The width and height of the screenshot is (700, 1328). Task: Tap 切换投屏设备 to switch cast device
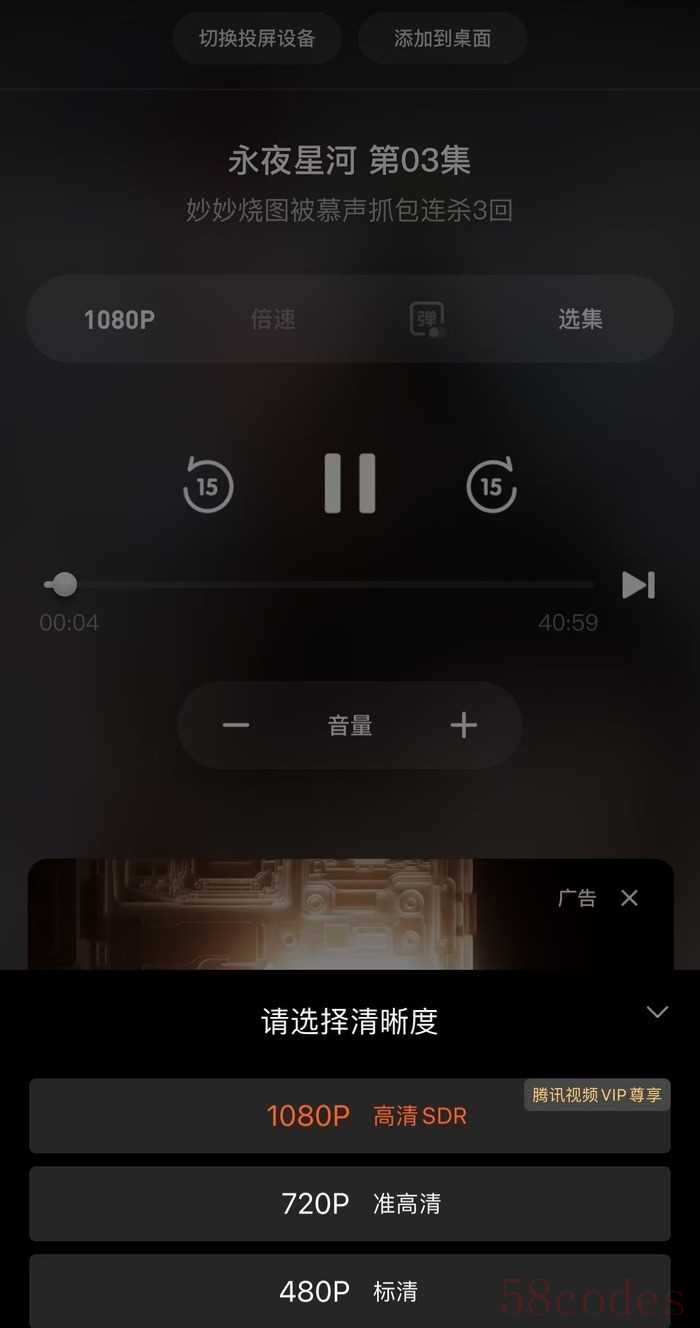tap(257, 38)
